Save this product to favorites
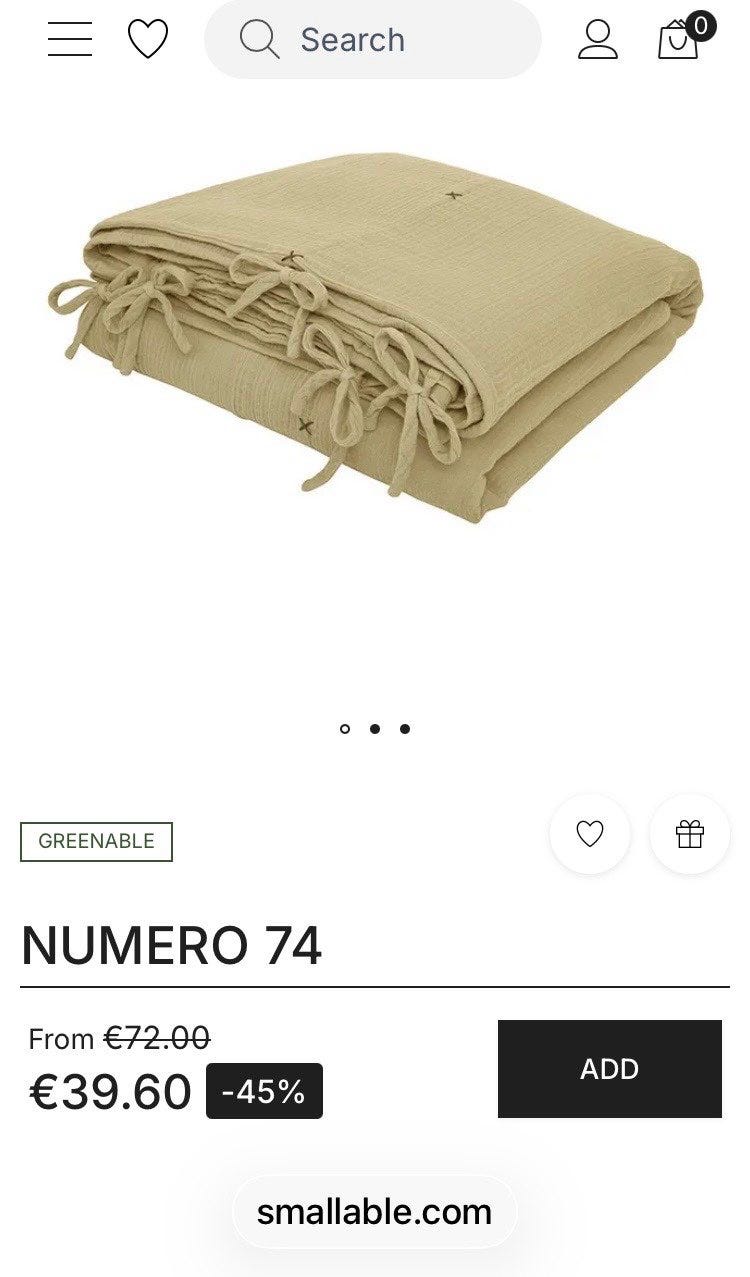 point(590,834)
